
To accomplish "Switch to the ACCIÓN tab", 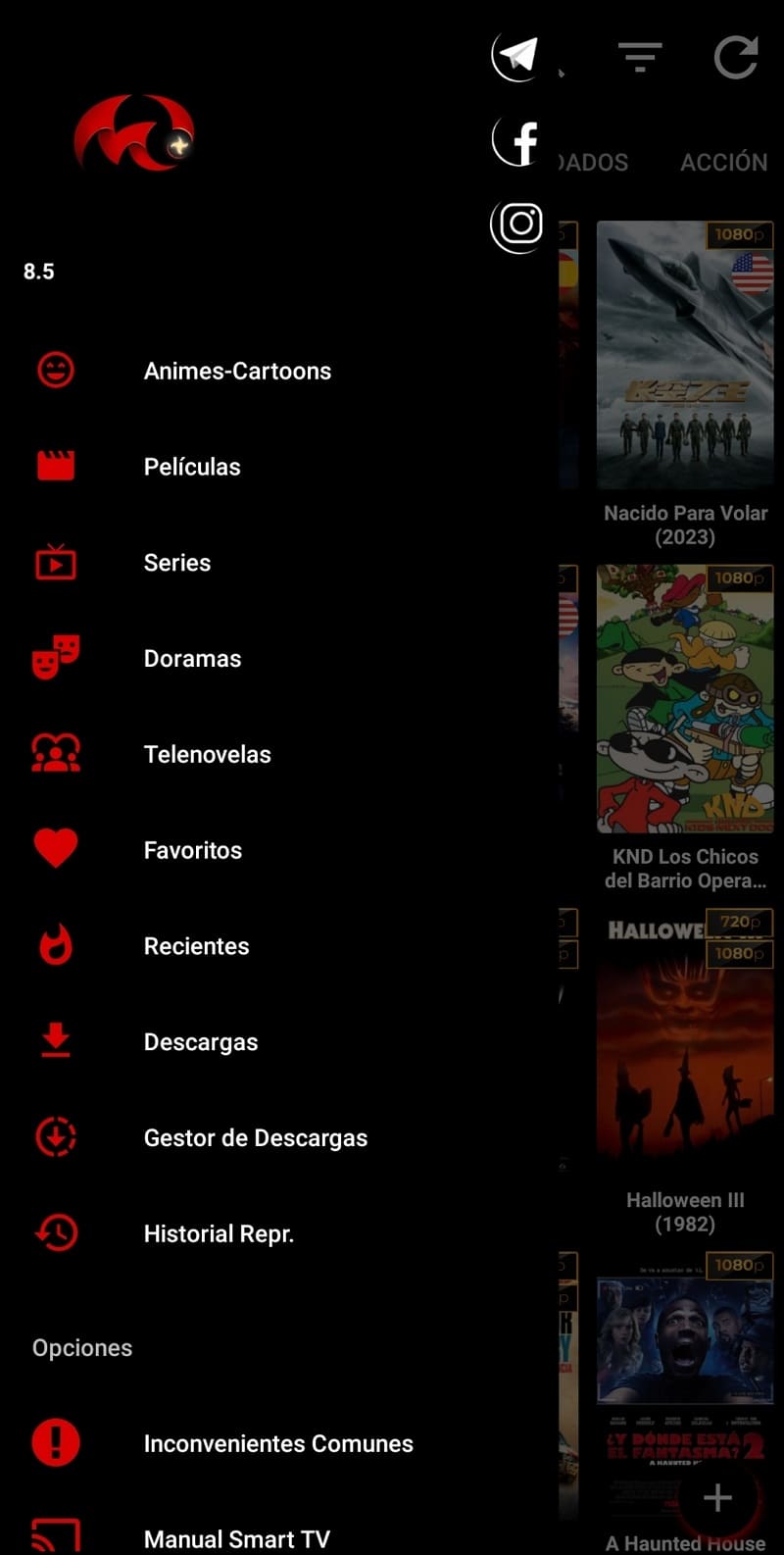I will click(x=723, y=163).
